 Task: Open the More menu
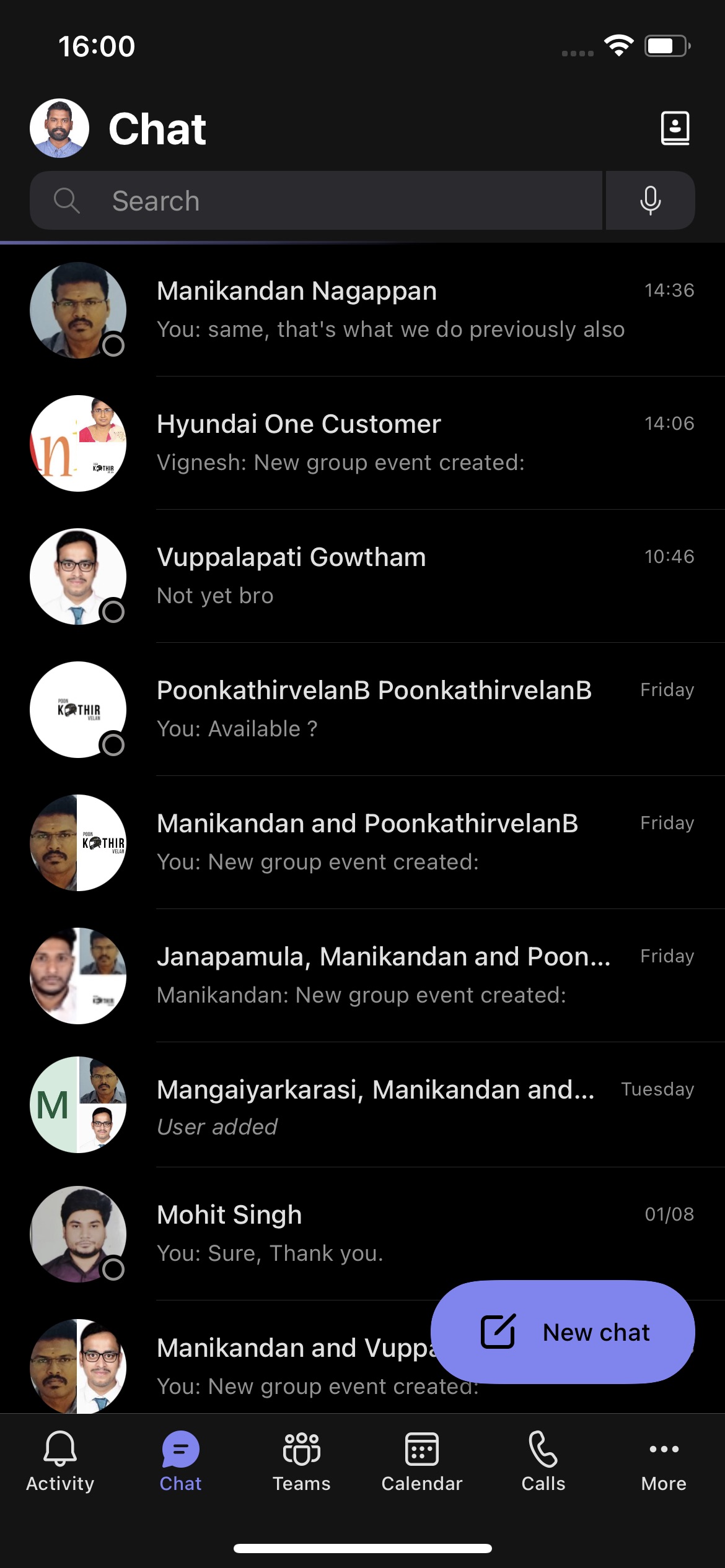click(x=664, y=1461)
